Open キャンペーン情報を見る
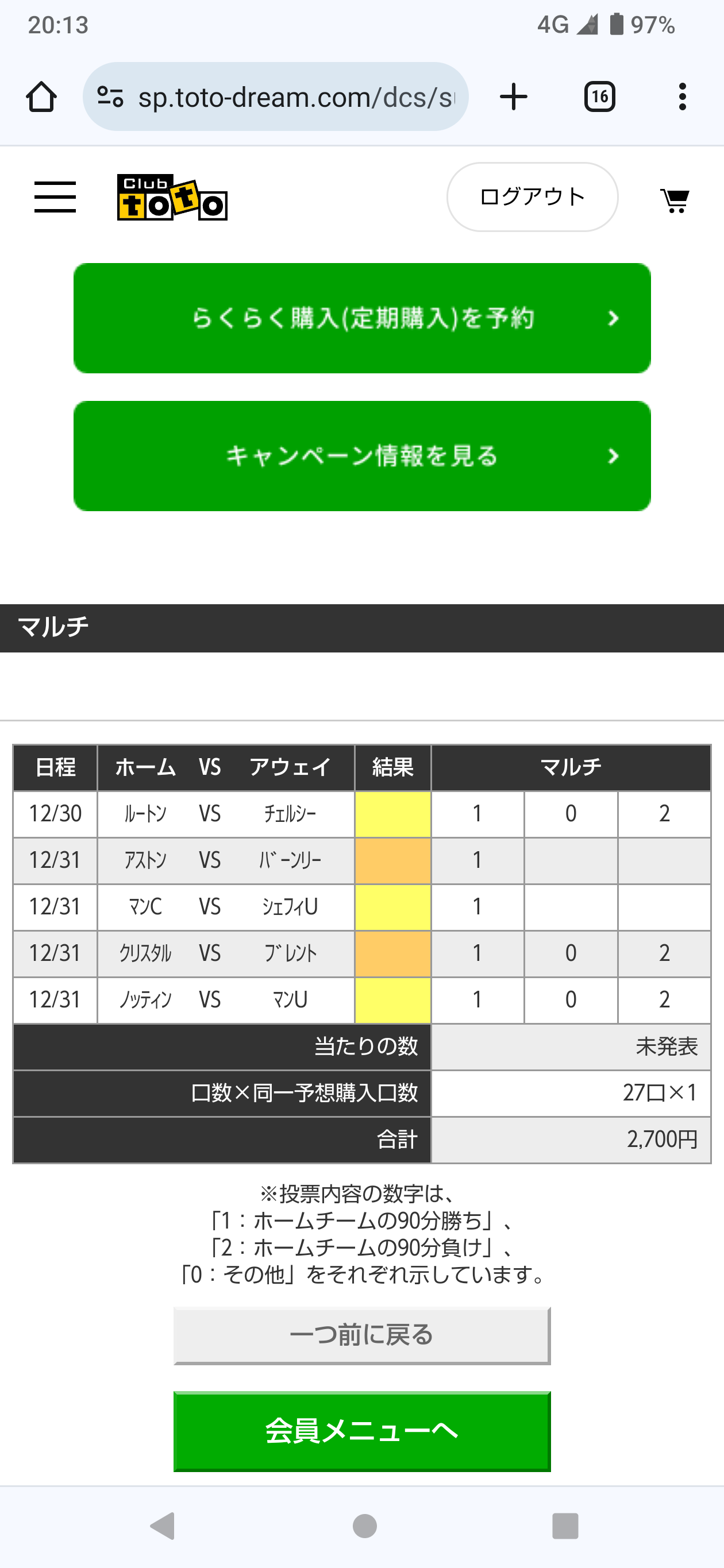The height and width of the screenshot is (1568, 724). (x=363, y=456)
